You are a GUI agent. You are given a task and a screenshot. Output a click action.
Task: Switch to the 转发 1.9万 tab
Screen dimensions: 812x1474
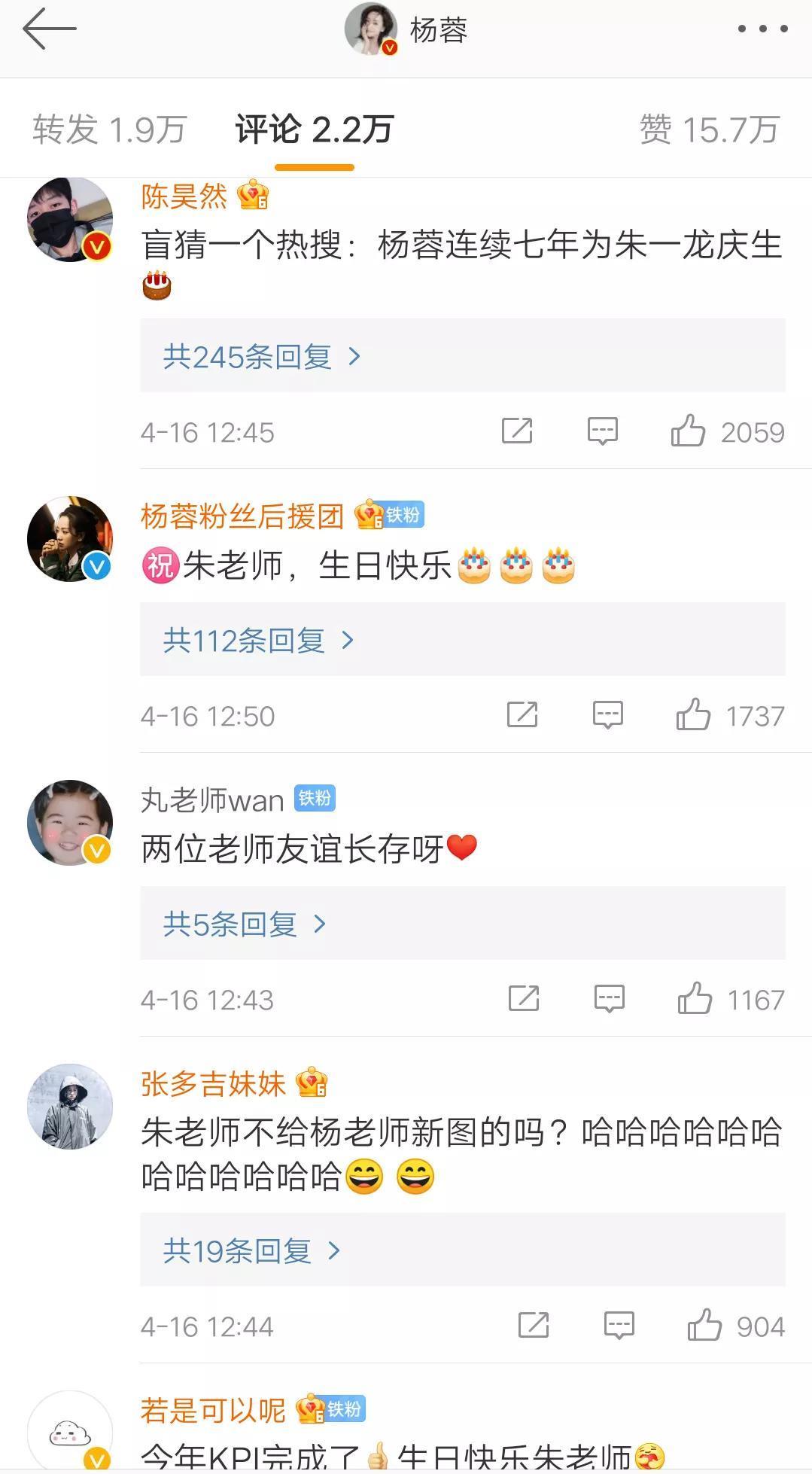pyautogui.click(x=109, y=129)
